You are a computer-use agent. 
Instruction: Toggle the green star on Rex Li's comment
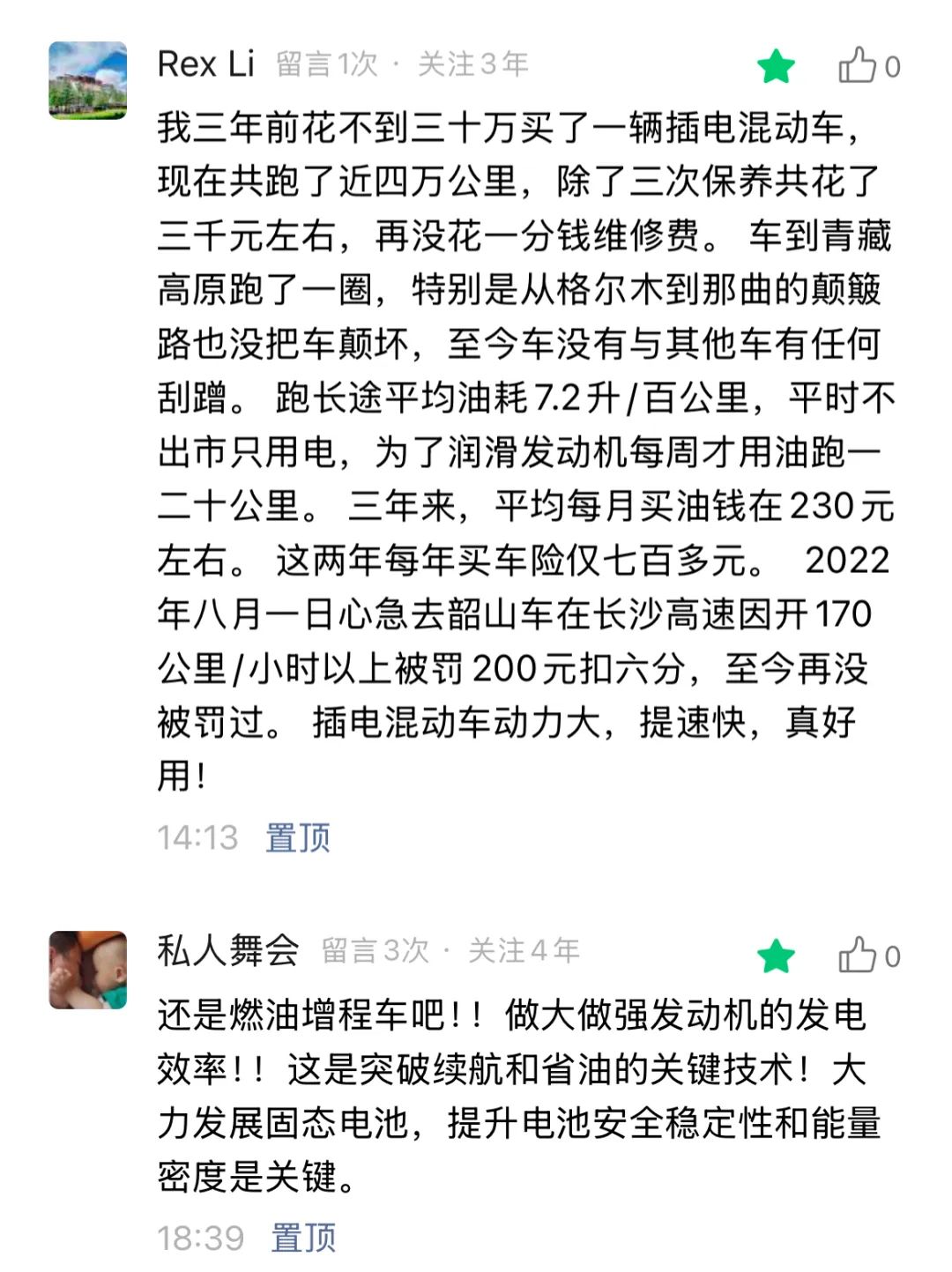776,67
